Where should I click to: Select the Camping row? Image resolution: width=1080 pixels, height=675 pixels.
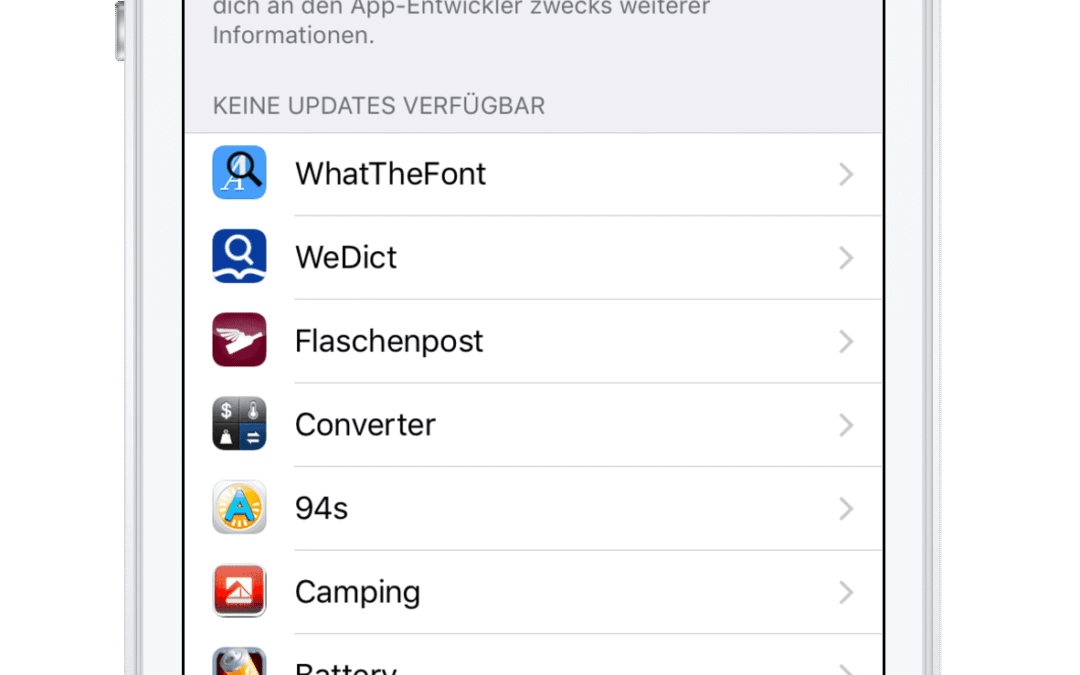point(532,592)
